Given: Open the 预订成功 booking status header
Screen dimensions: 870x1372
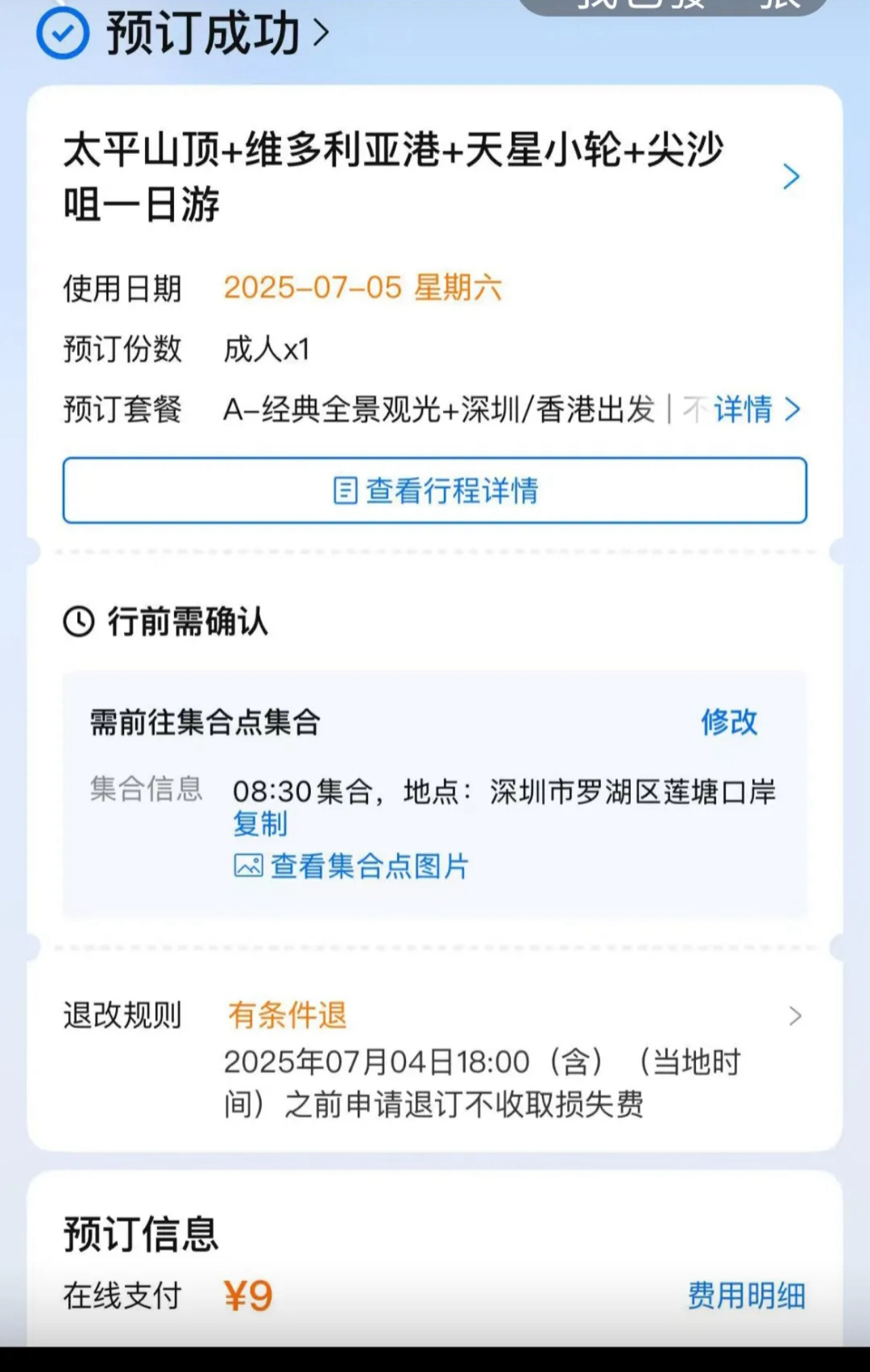Looking at the screenshot, I should click(x=203, y=34).
